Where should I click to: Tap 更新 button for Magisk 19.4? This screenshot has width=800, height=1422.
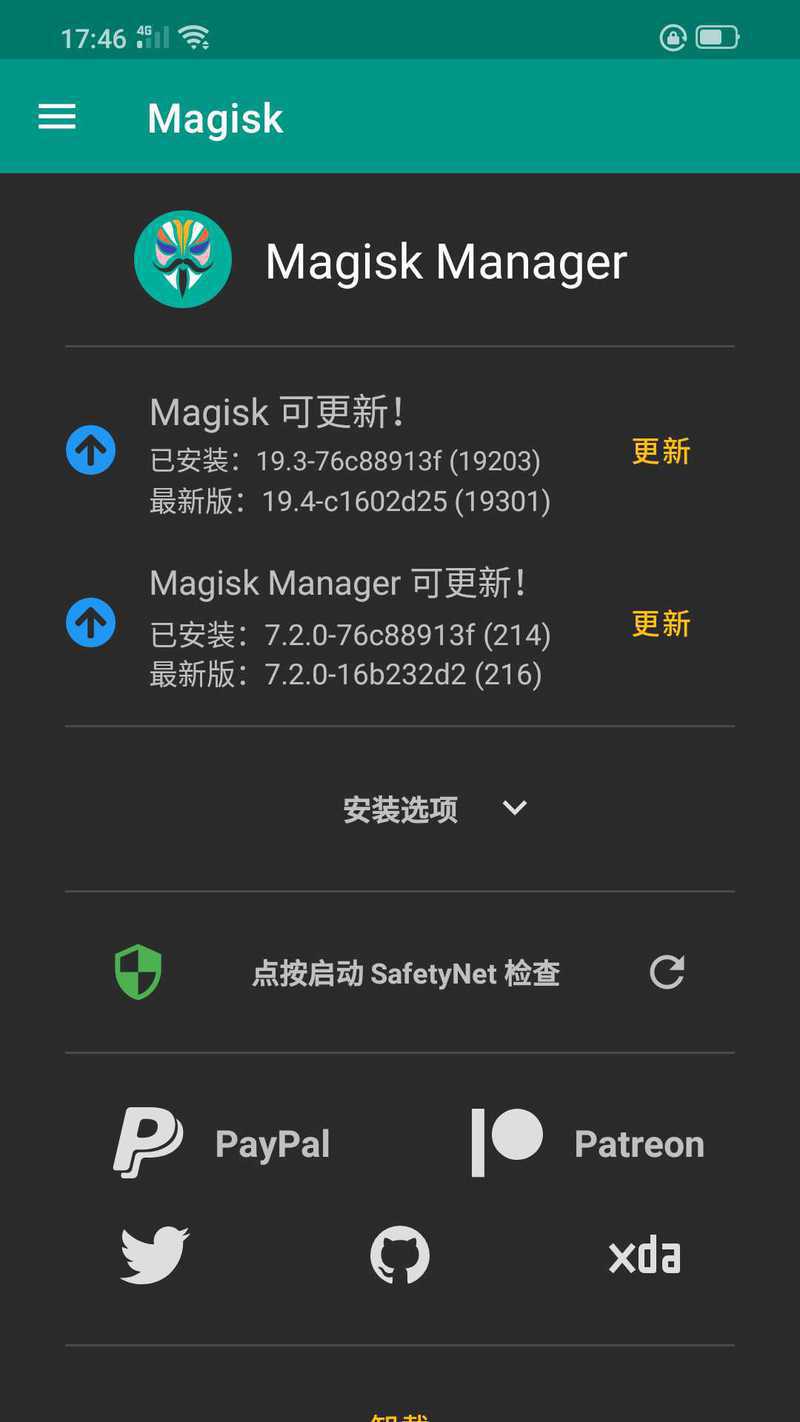(x=661, y=452)
